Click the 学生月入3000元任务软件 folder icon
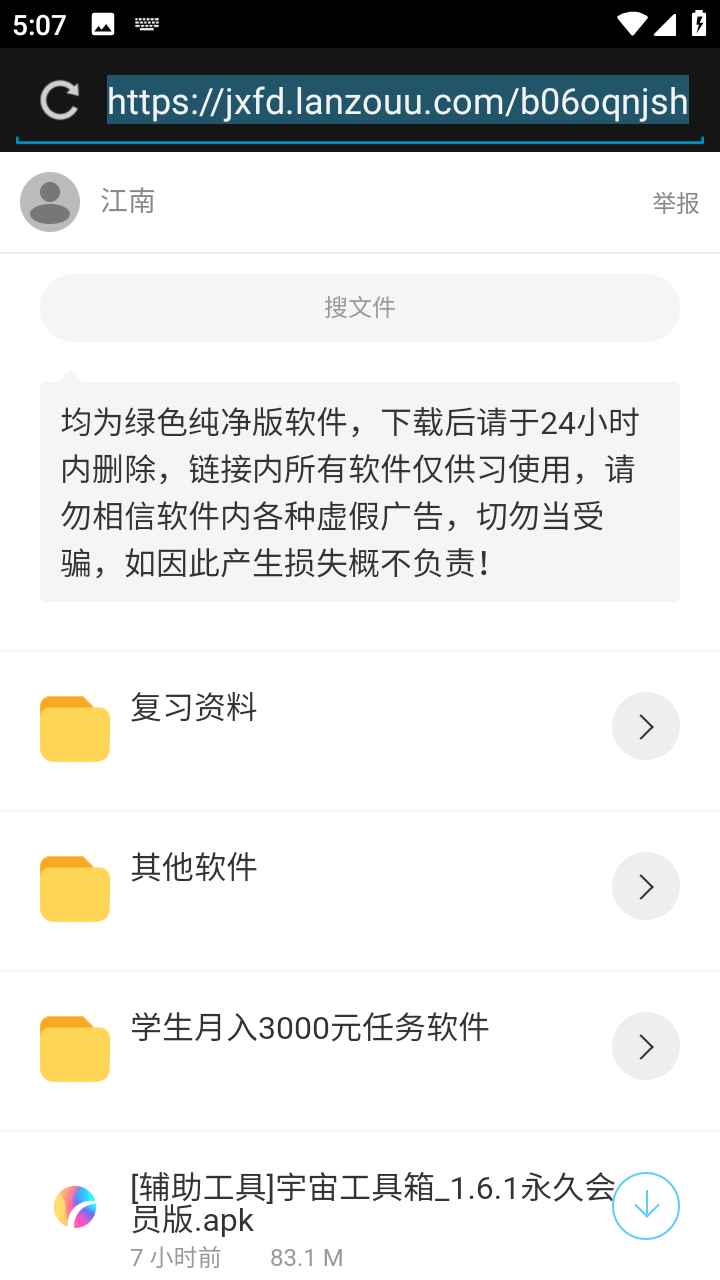This screenshot has width=720, height=1280. tap(74, 1047)
